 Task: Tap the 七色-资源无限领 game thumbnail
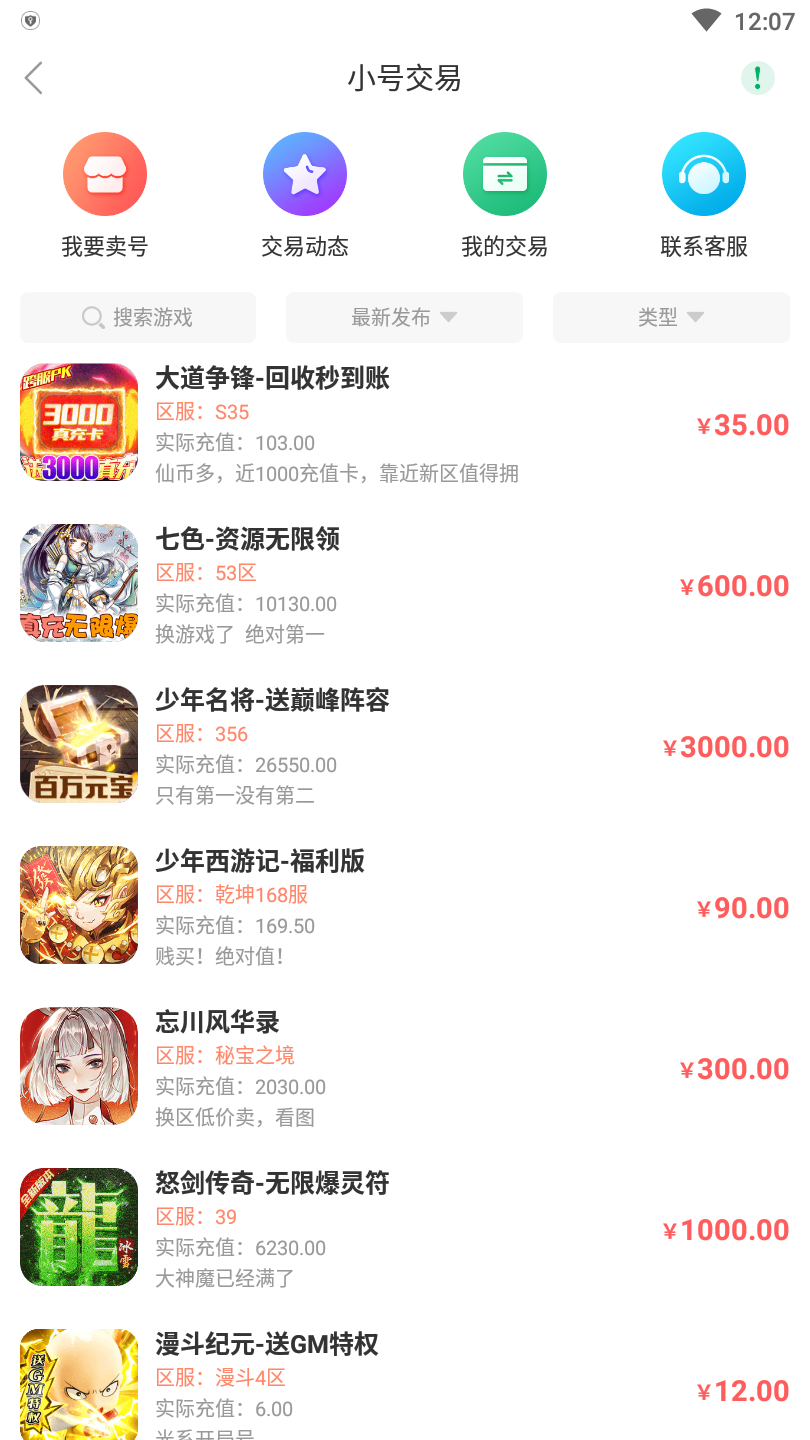point(78,583)
